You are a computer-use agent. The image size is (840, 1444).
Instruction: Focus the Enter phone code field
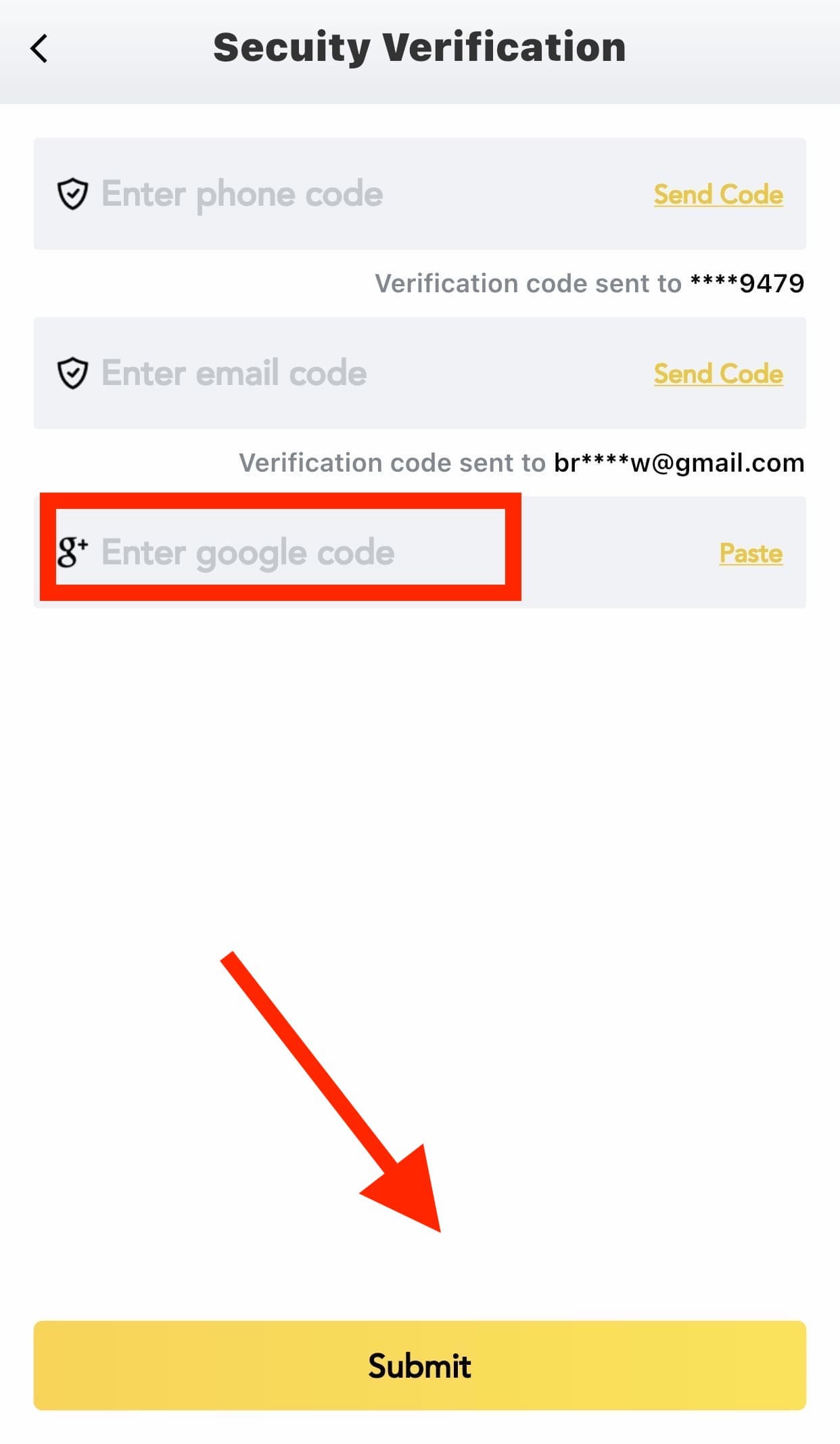pos(419,194)
